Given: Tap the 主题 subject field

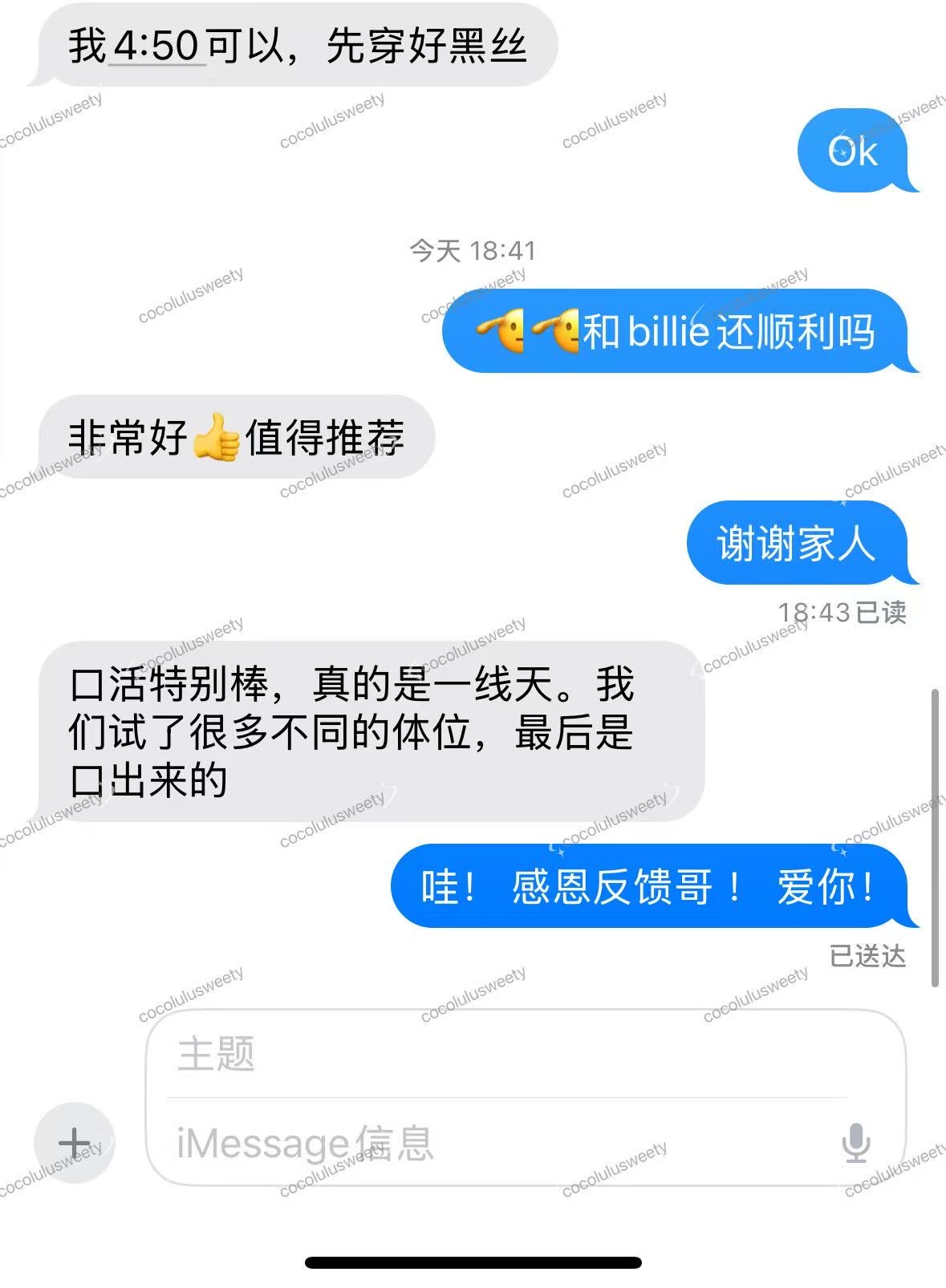Looking at the screenshot, I should pyautogui.click(x=505, y=1054).
